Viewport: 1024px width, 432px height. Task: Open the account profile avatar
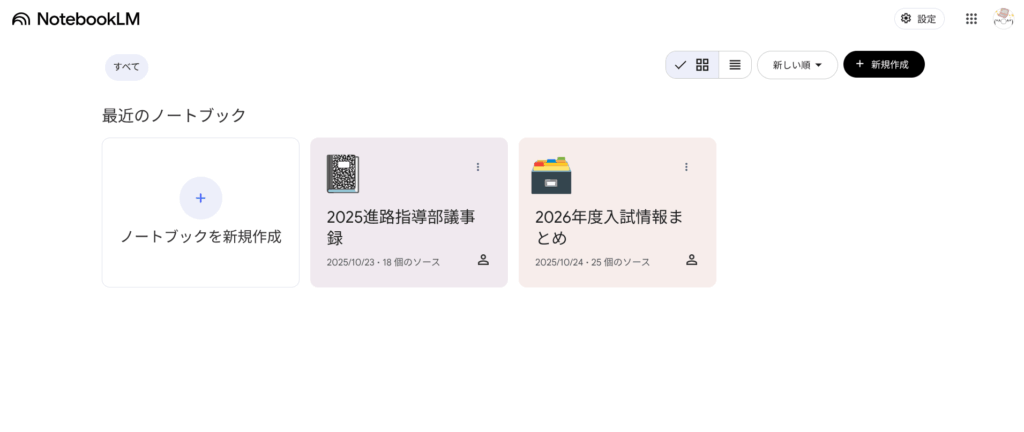[x=1003, y=18]
